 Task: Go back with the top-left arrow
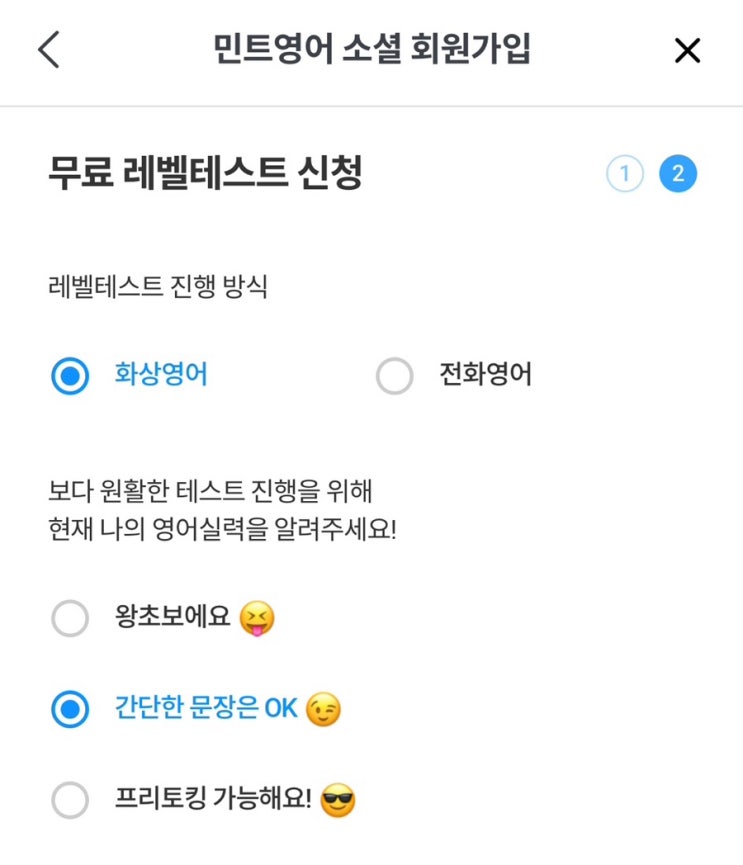pos(49,50)
